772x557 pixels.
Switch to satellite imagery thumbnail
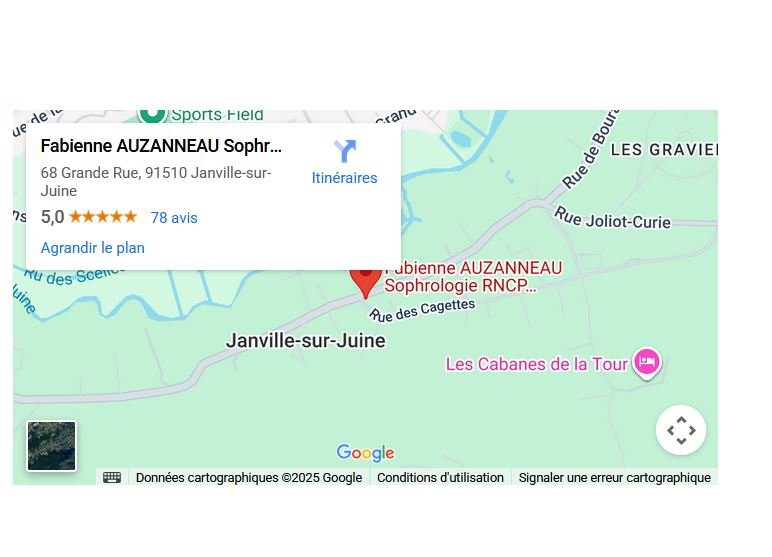point(52,446)
